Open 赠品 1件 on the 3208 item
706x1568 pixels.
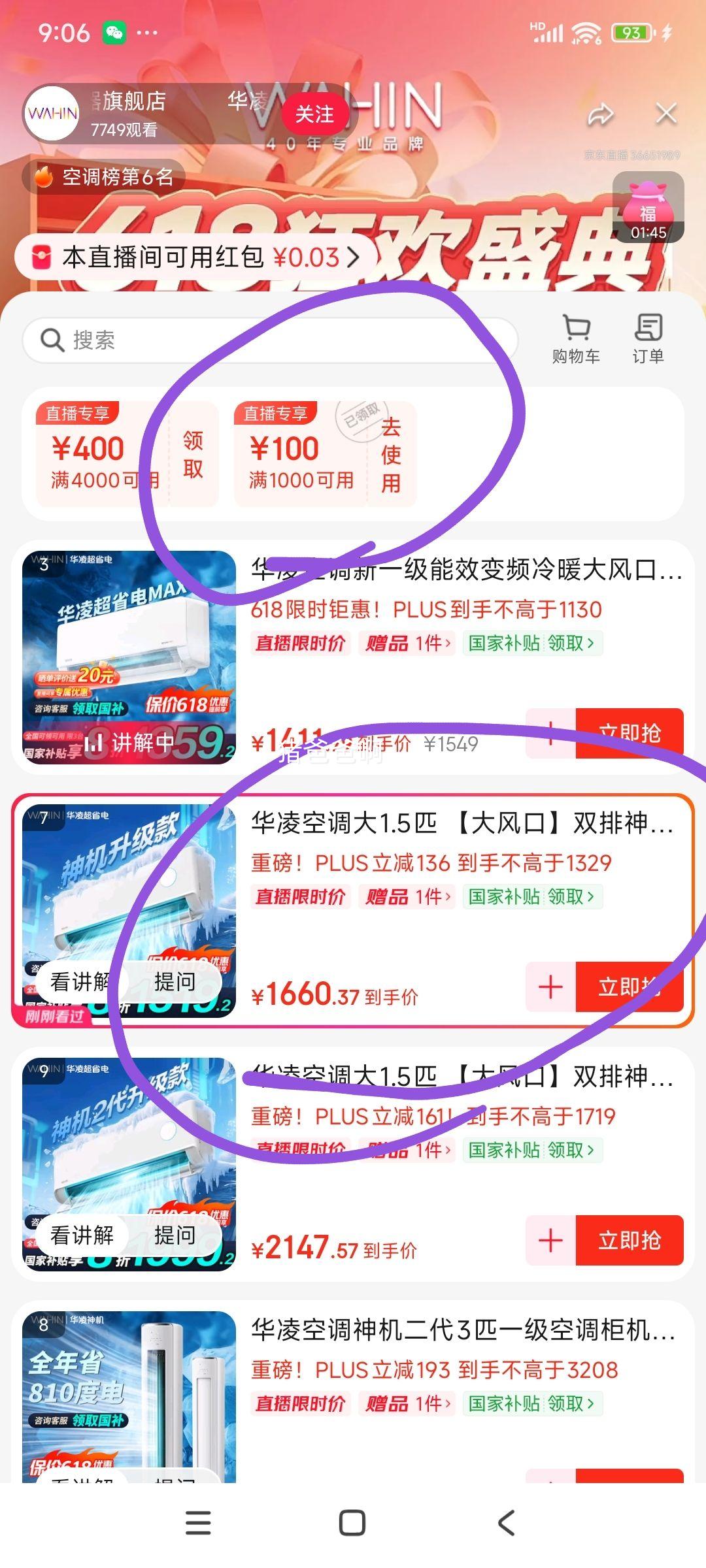pyautogui.click(x=407, y=1404)
